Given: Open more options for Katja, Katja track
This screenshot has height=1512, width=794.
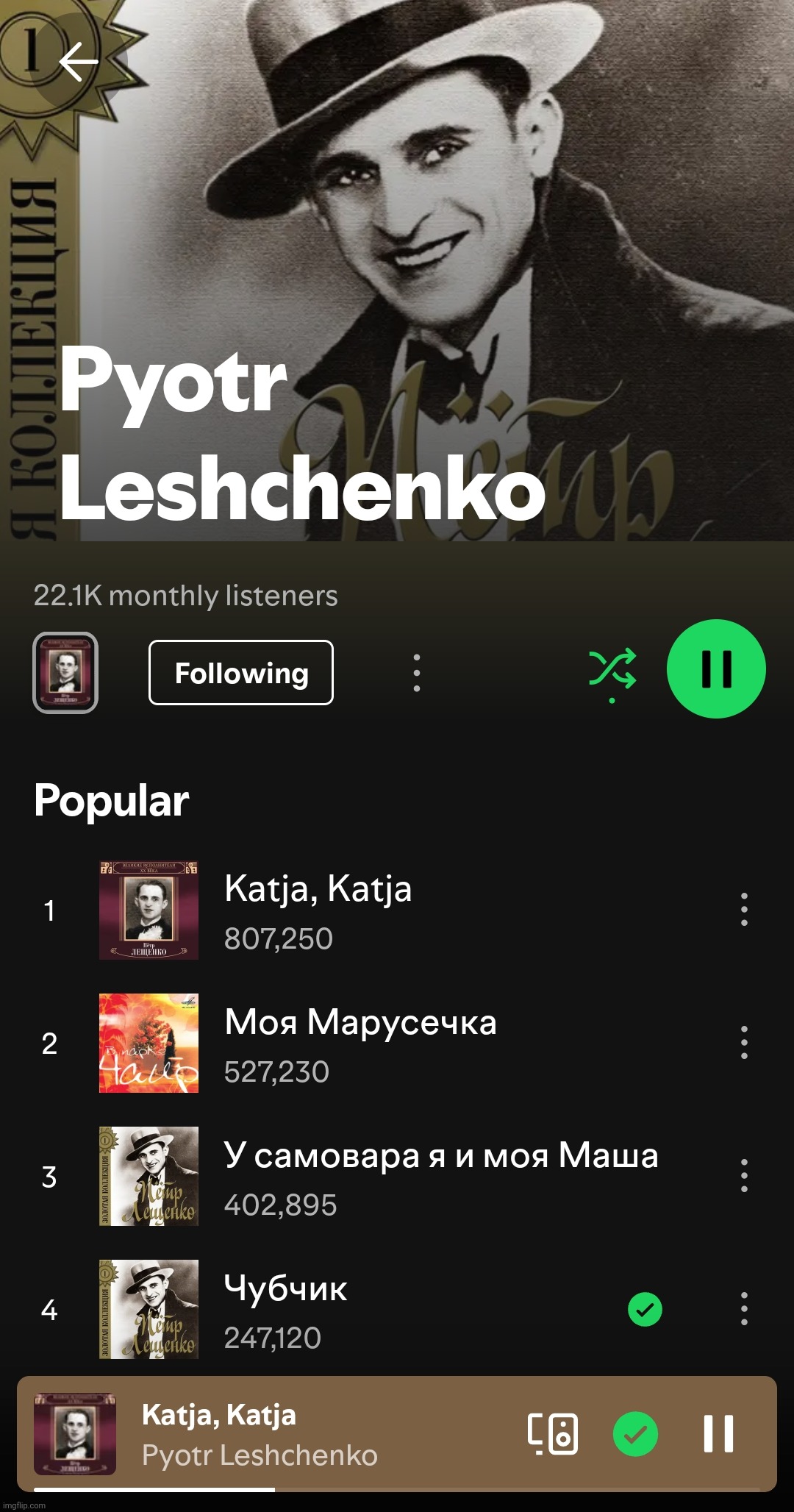Looking at the screenshot, I should [x=744, y=910].
